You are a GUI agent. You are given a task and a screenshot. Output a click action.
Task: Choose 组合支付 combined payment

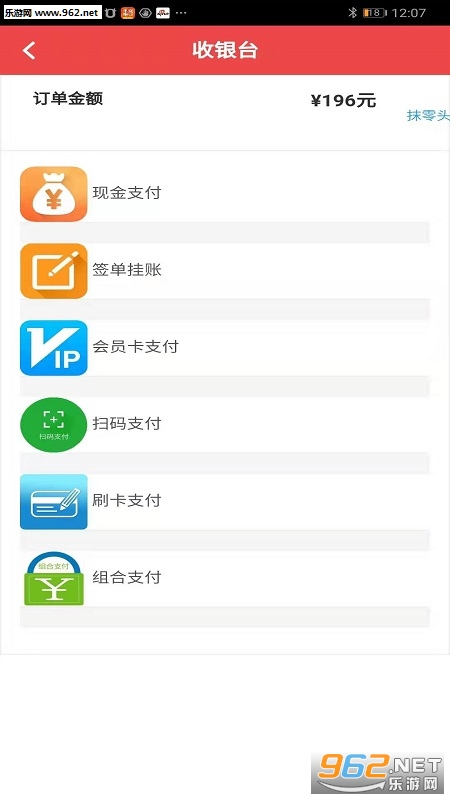pos(224,579)
